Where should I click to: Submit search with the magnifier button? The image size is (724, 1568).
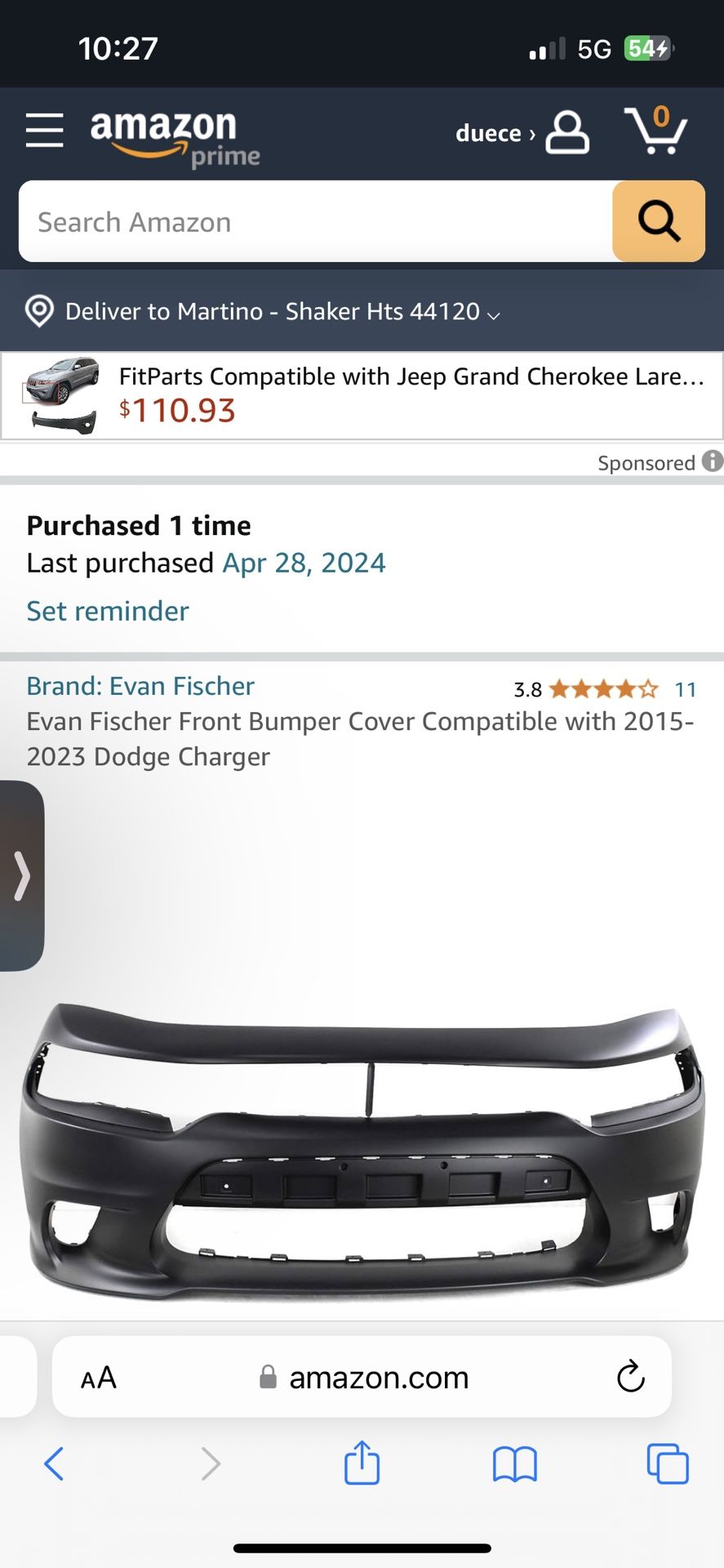pyautogui.click(x=658, y=221)
